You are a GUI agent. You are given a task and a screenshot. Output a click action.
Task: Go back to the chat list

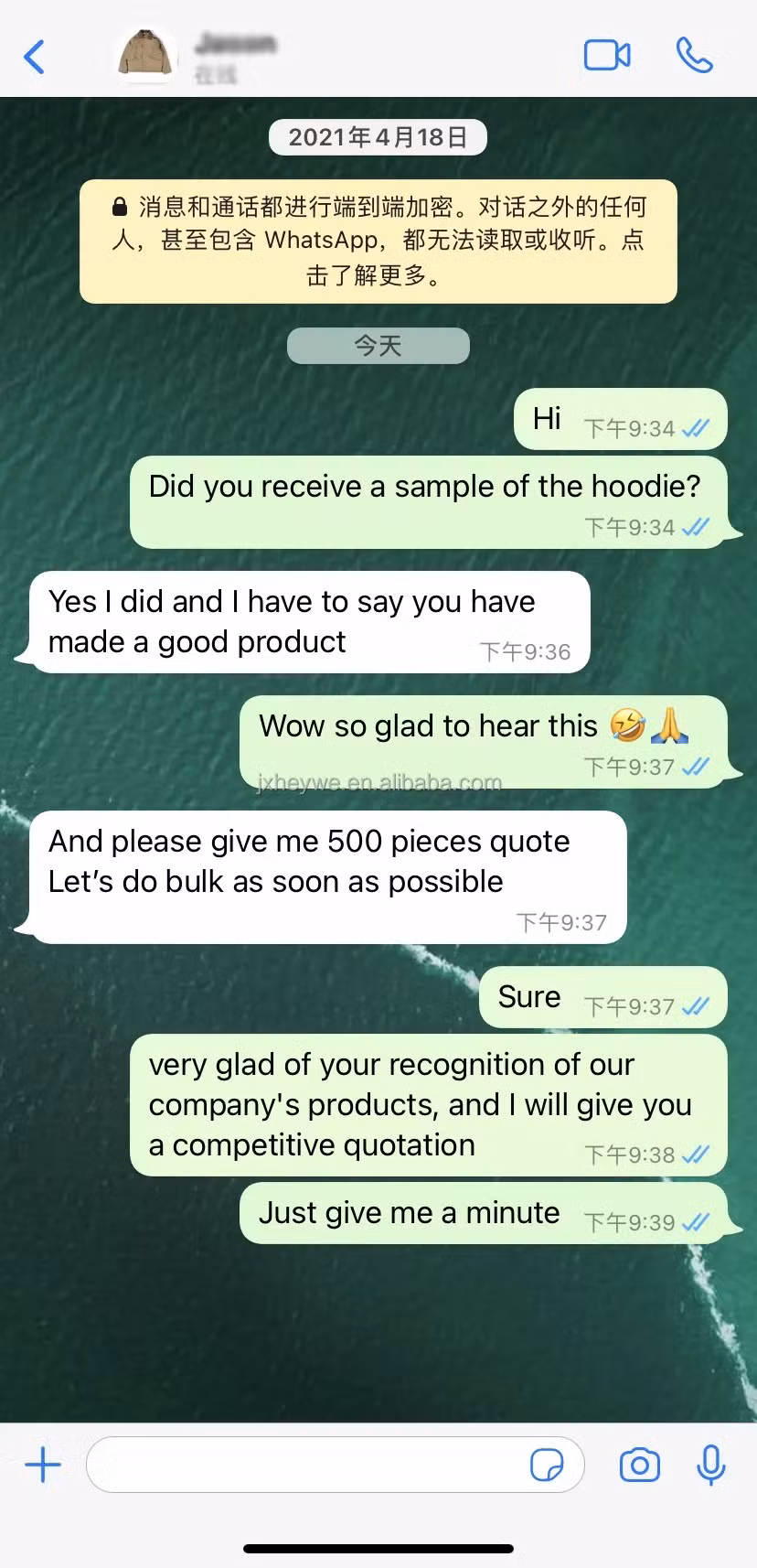(x=35, y=57)
